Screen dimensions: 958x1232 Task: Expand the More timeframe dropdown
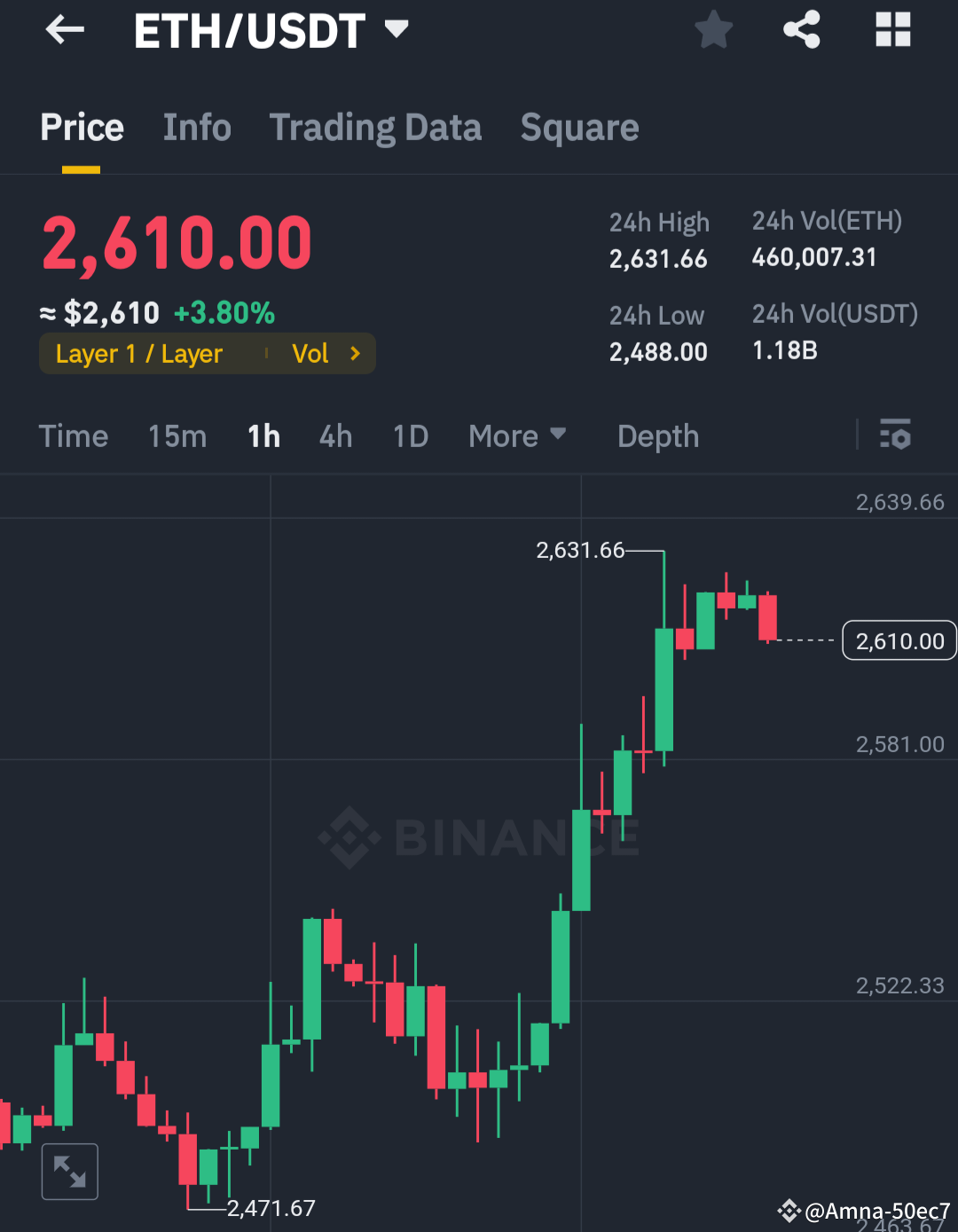point(517,436)
